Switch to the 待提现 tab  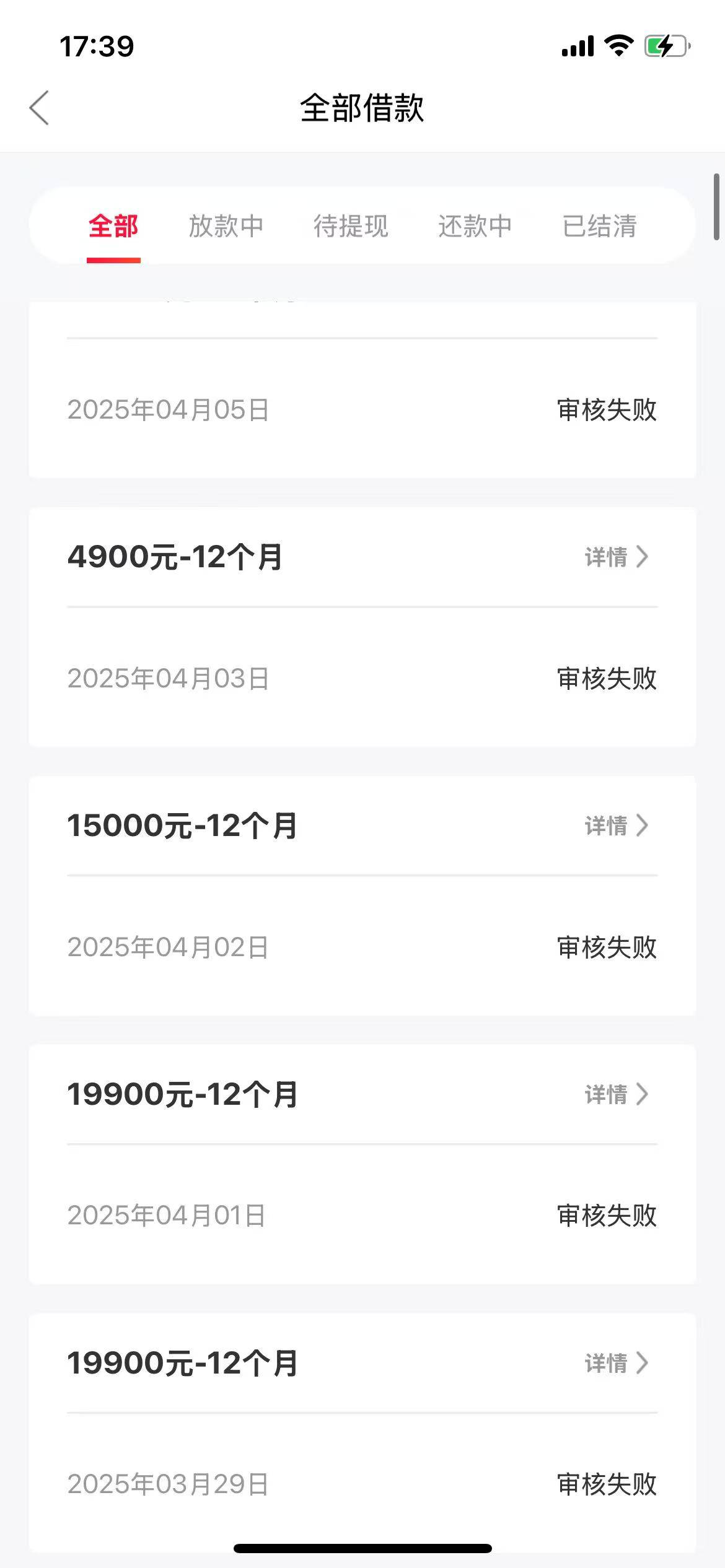pyautogui.click(x=351, y=226)
